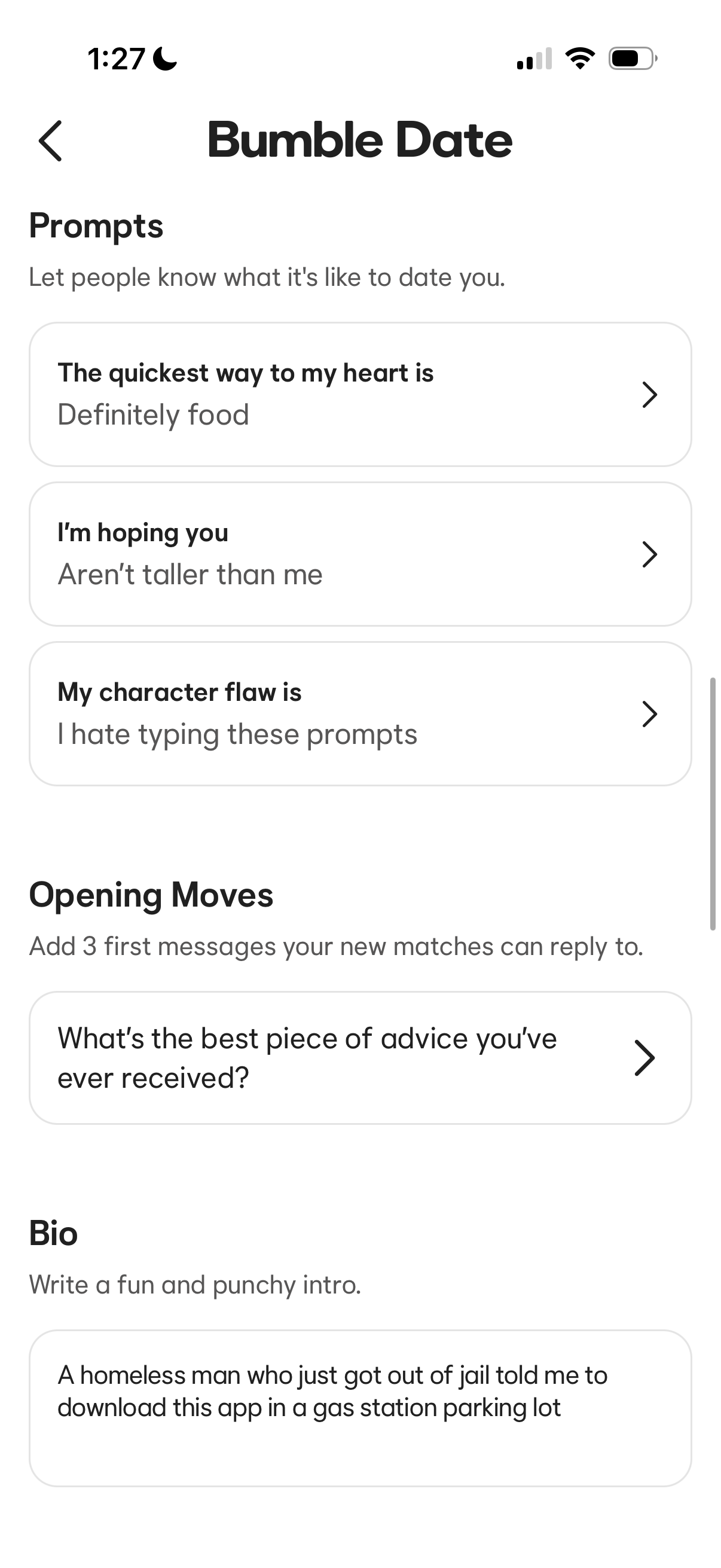Open the 'I'm hoping you' prompt
Screen dimensions: 721x1568
point(359,554)
